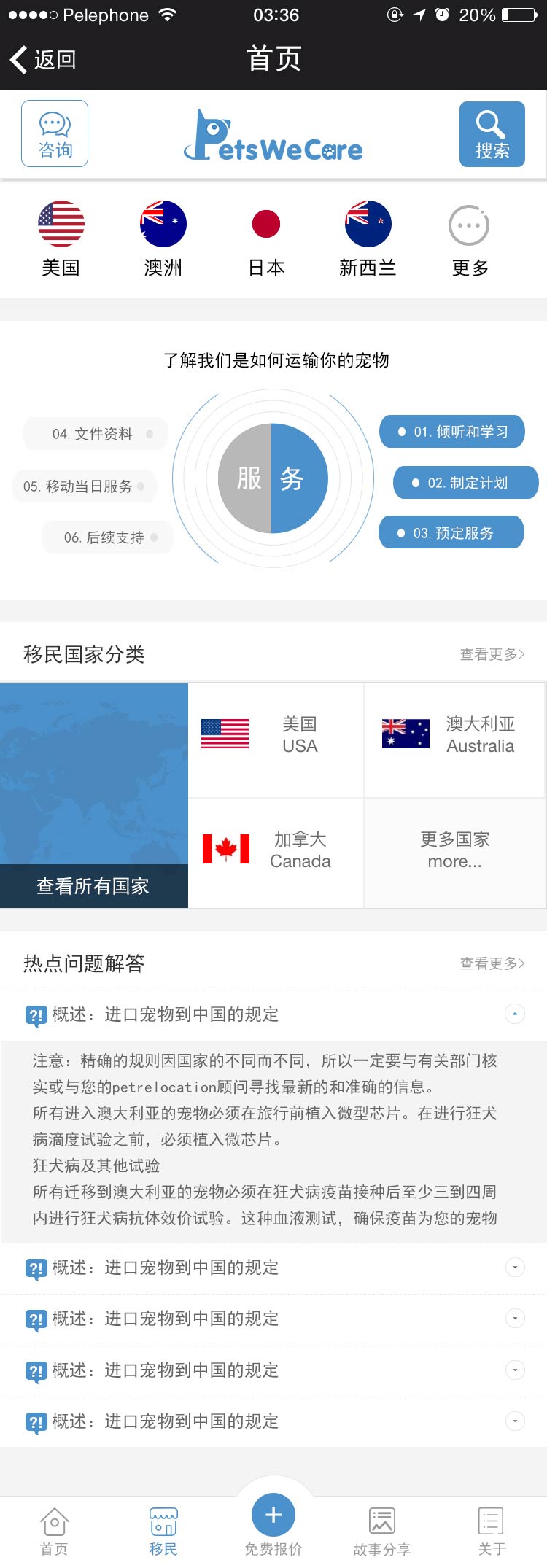Select step 02. 制定计划
This screenshot has width=547, height=1568.
(x=466, y=483)
